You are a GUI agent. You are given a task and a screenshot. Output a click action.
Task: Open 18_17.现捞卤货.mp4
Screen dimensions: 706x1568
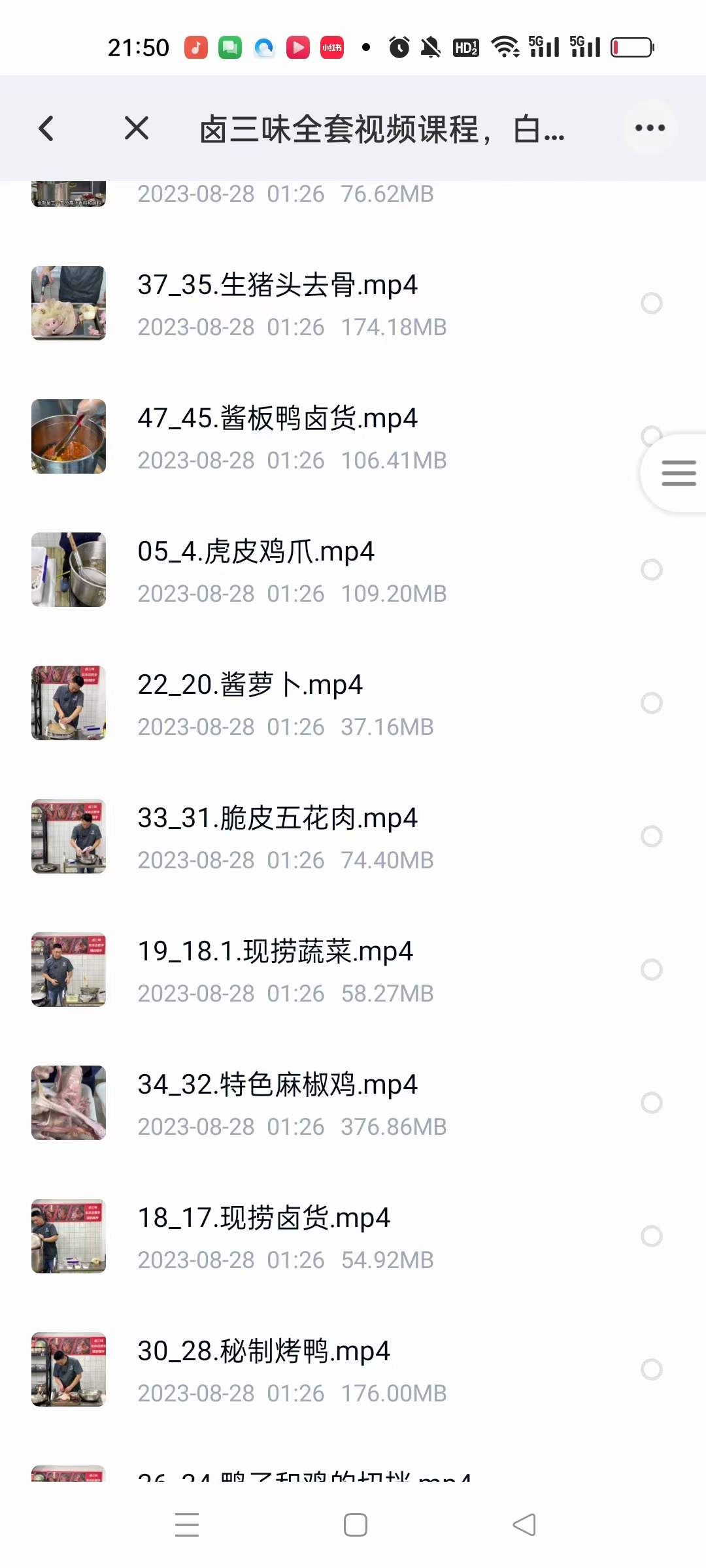pyautogui.click(x=265, y=1218)
